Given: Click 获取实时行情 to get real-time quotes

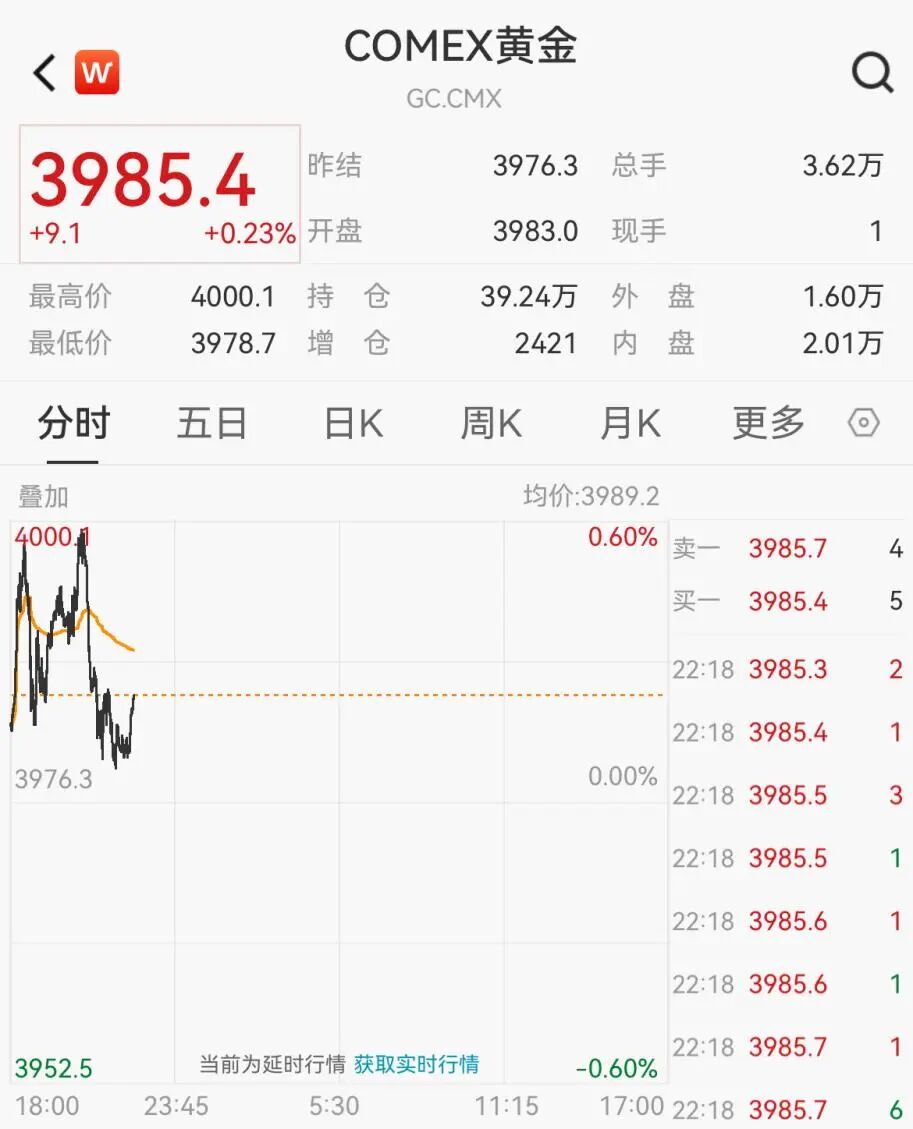Looking at the screenshot, I should tap(417, 1067).
